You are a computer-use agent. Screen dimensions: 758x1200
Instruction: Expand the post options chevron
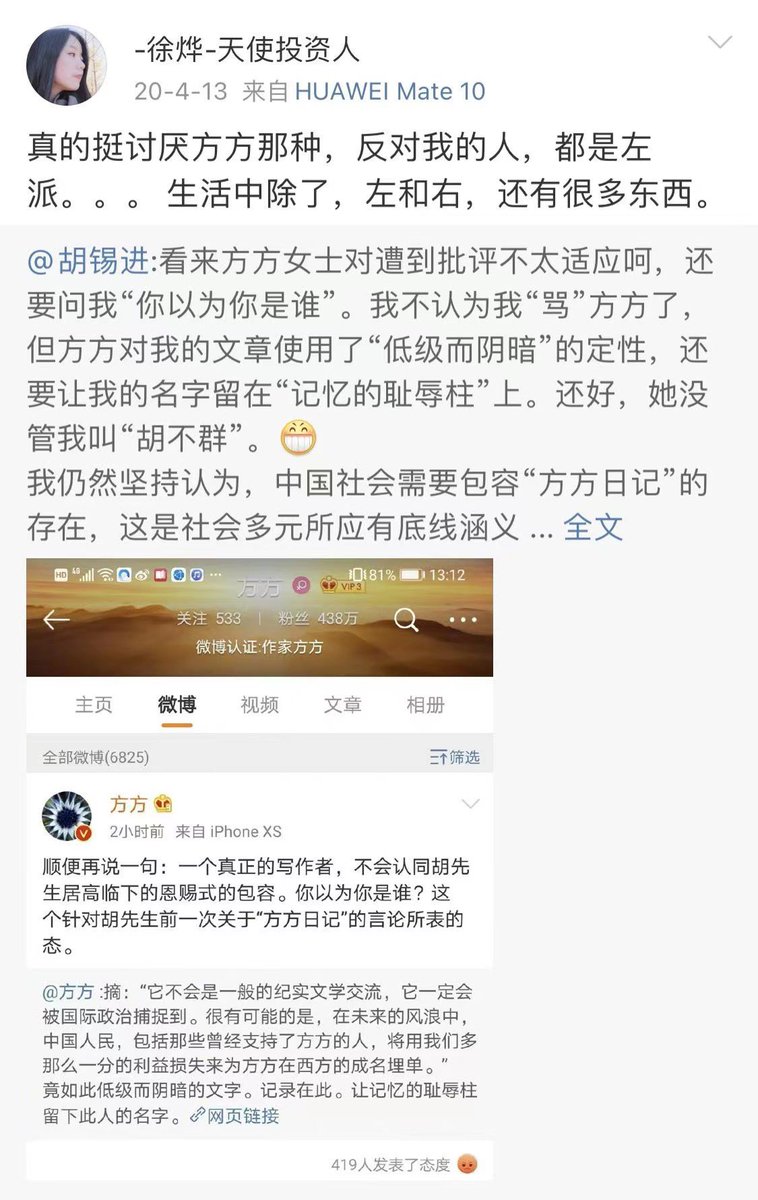(721, 42)
